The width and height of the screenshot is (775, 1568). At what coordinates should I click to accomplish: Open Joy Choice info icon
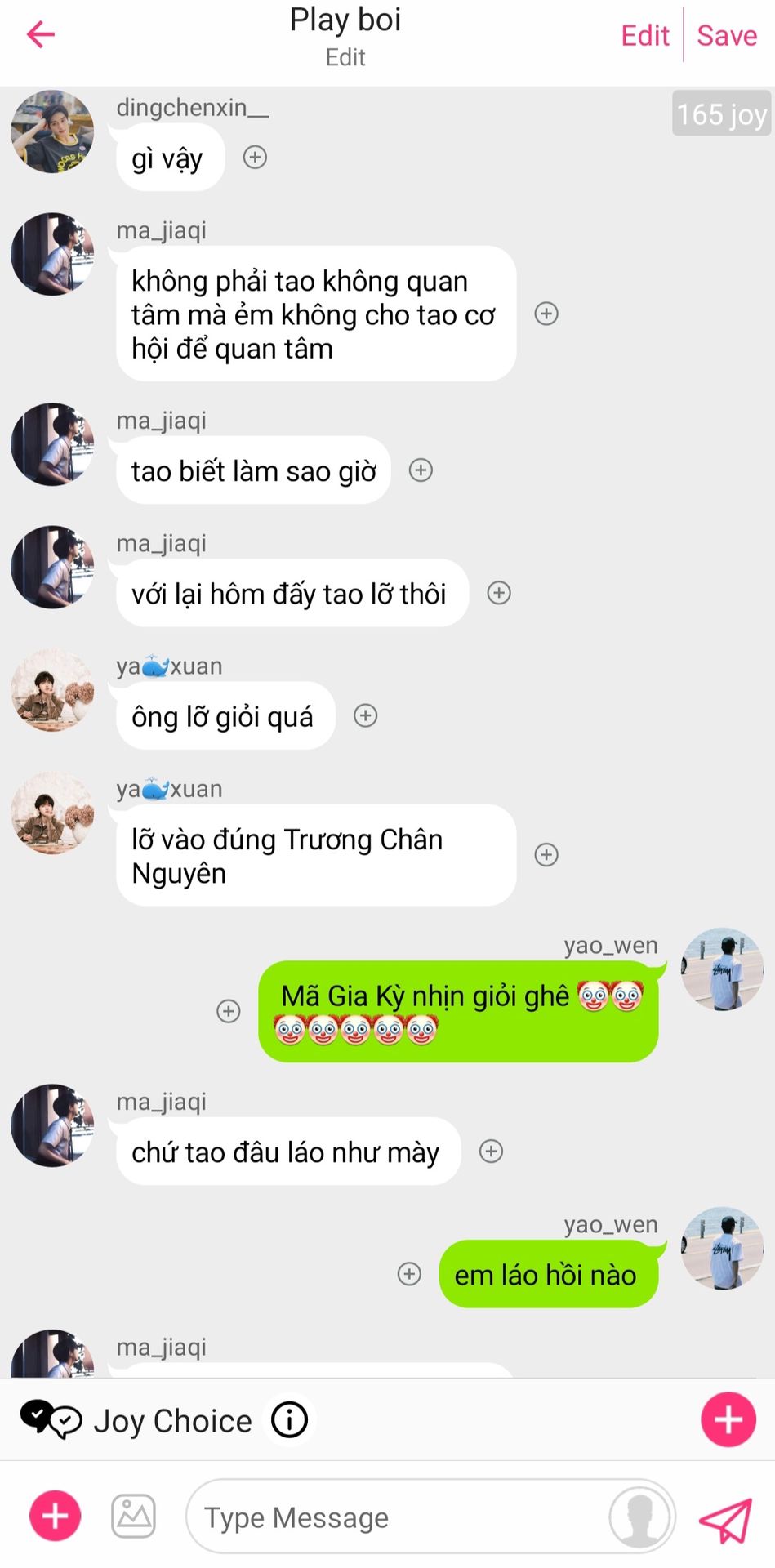tap(289, 1419)
